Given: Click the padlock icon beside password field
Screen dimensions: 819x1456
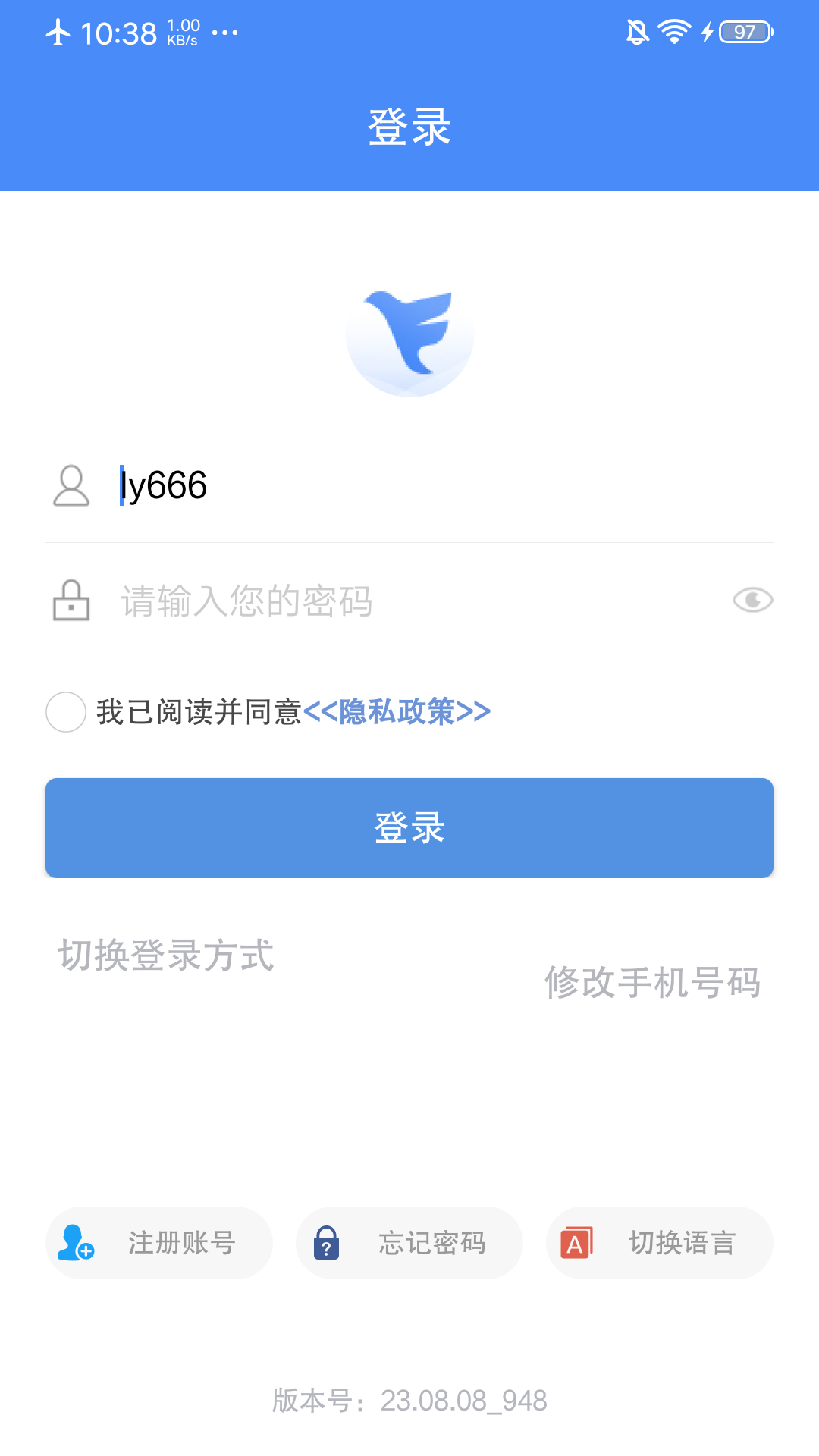Looking at the screenshot, I should tap(71, 600).
